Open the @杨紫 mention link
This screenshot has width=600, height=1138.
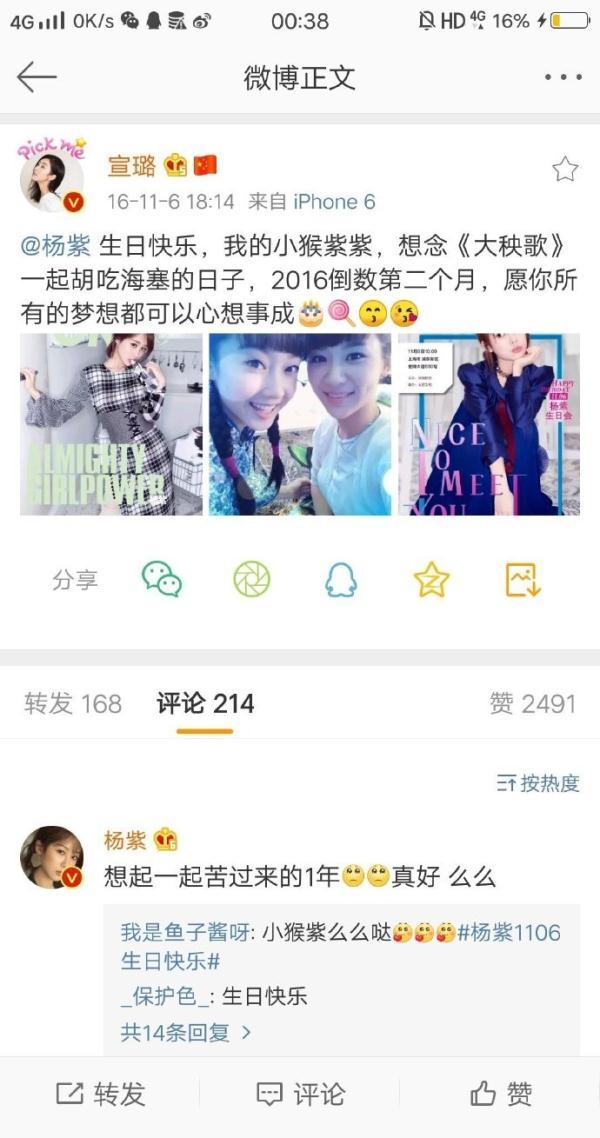[56, 247]
